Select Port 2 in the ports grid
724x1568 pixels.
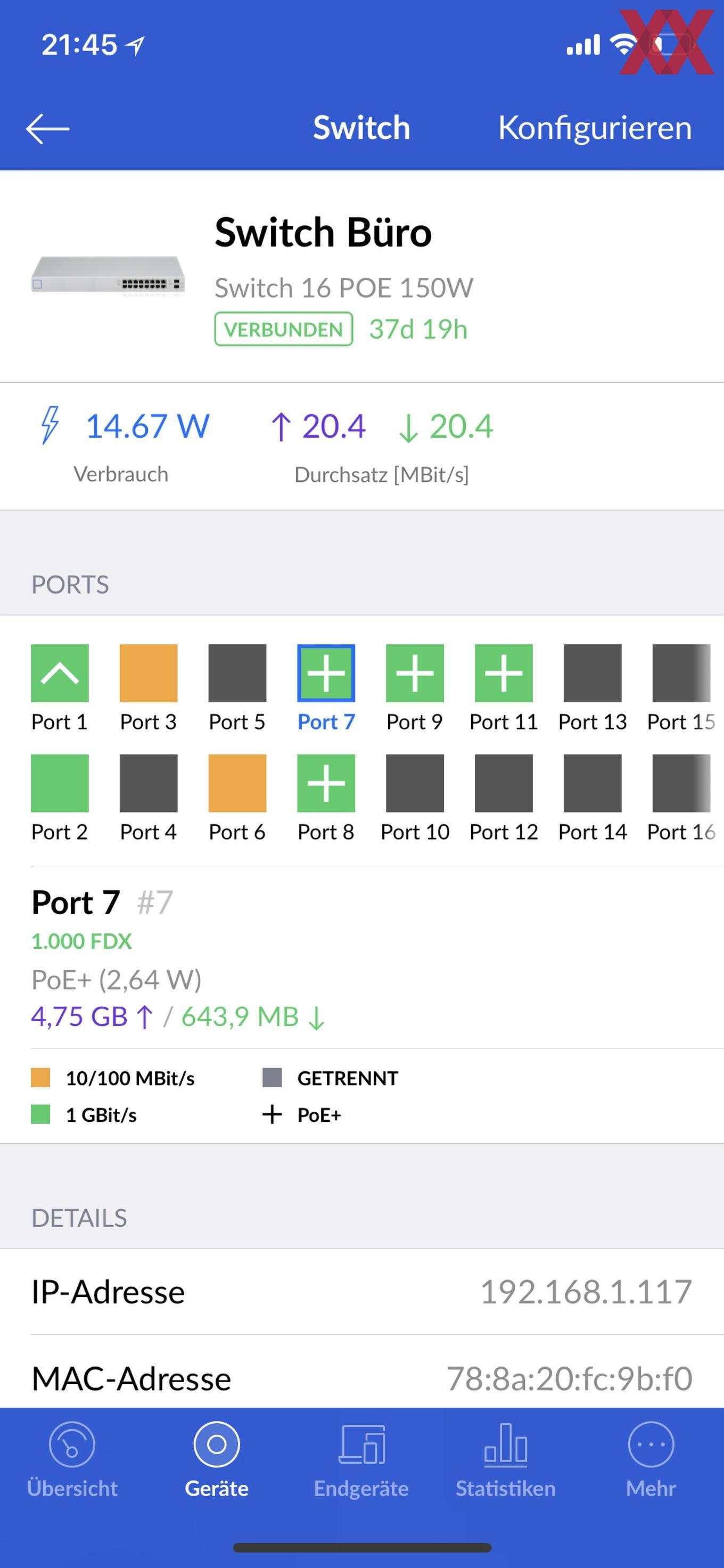(x=60, y=783)
